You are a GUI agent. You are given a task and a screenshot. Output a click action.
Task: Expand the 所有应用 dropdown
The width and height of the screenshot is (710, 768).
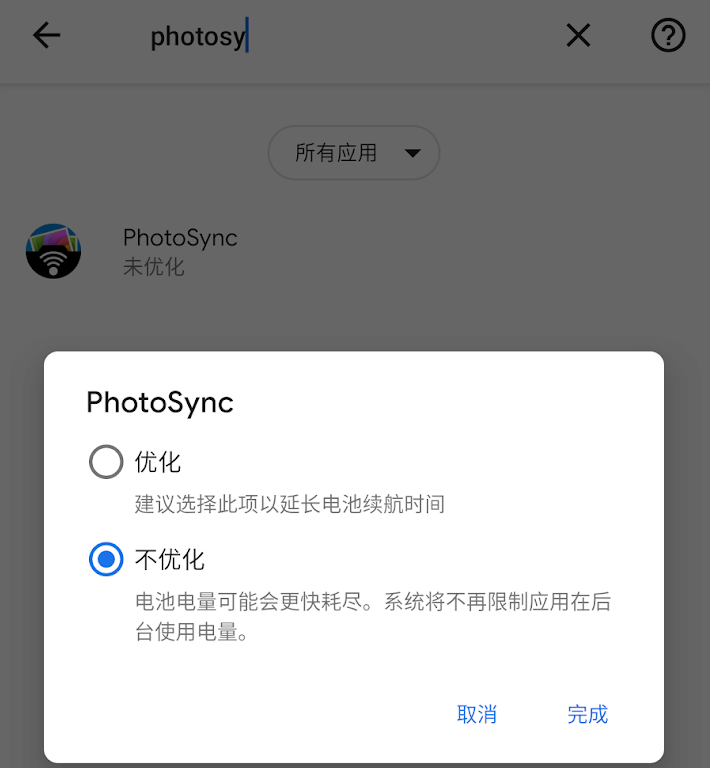[354, 153]
